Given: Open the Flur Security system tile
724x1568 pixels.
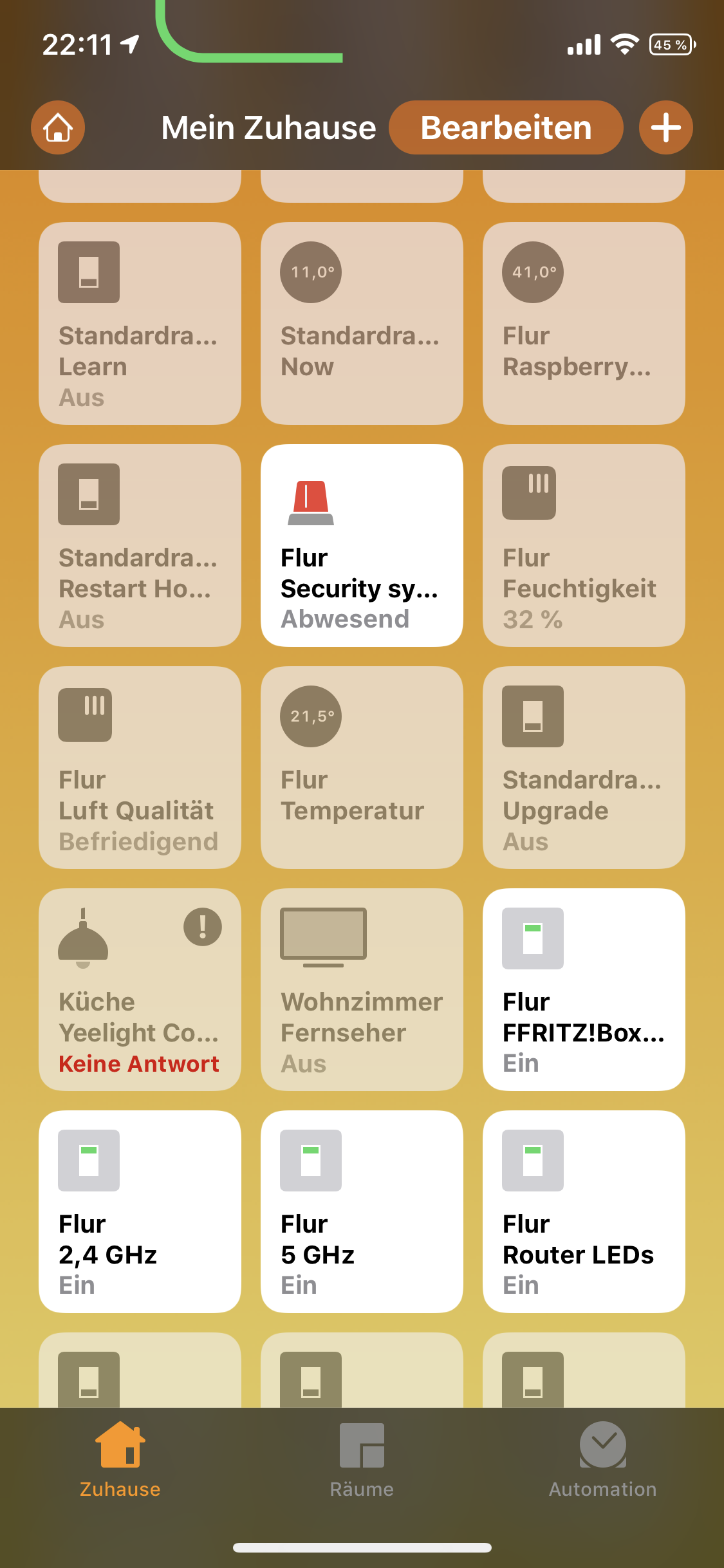Looking at the screenshot, I should 362,545.
